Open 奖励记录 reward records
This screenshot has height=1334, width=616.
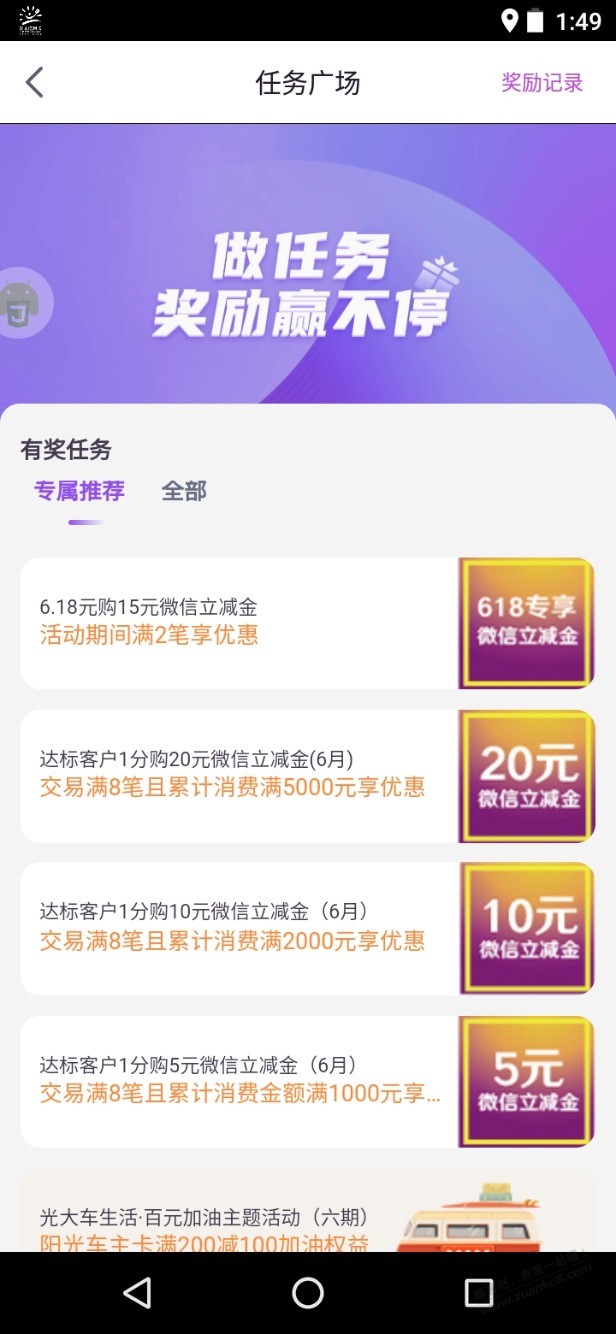tap(541, 82)
